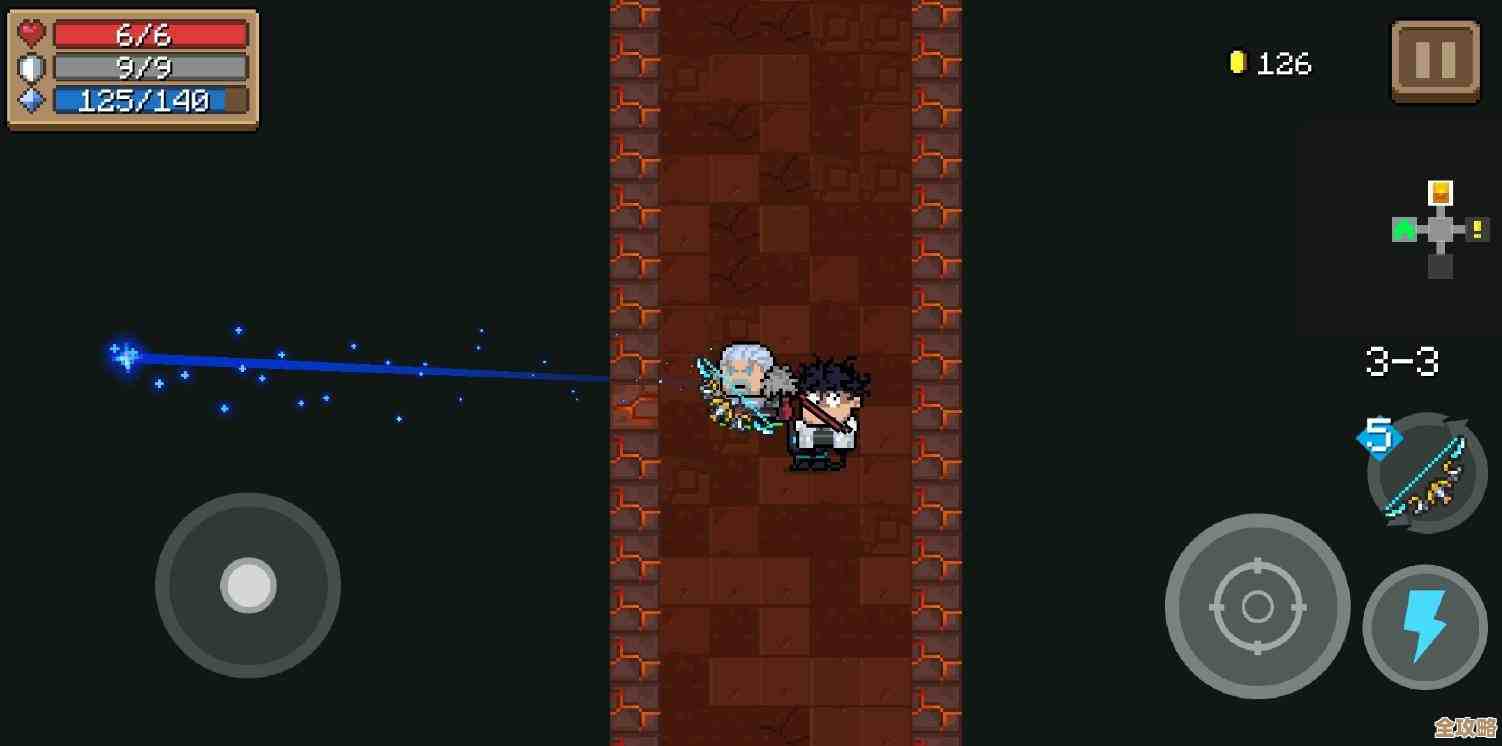
Task: Tap the virtual movement joystick
Action: point(248,585)
